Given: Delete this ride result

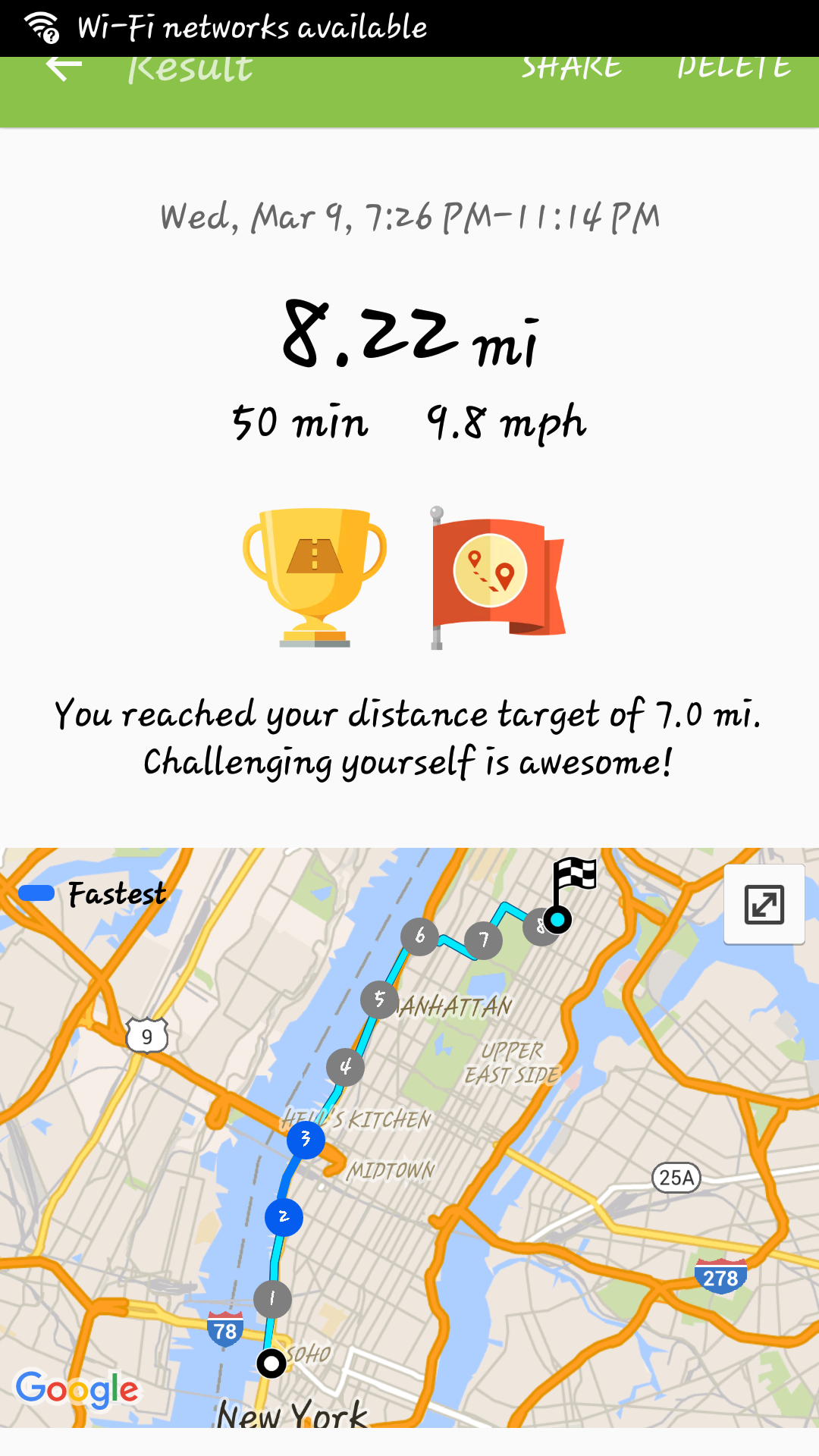Looking at the screenshot, I should (x=733, y=68).
